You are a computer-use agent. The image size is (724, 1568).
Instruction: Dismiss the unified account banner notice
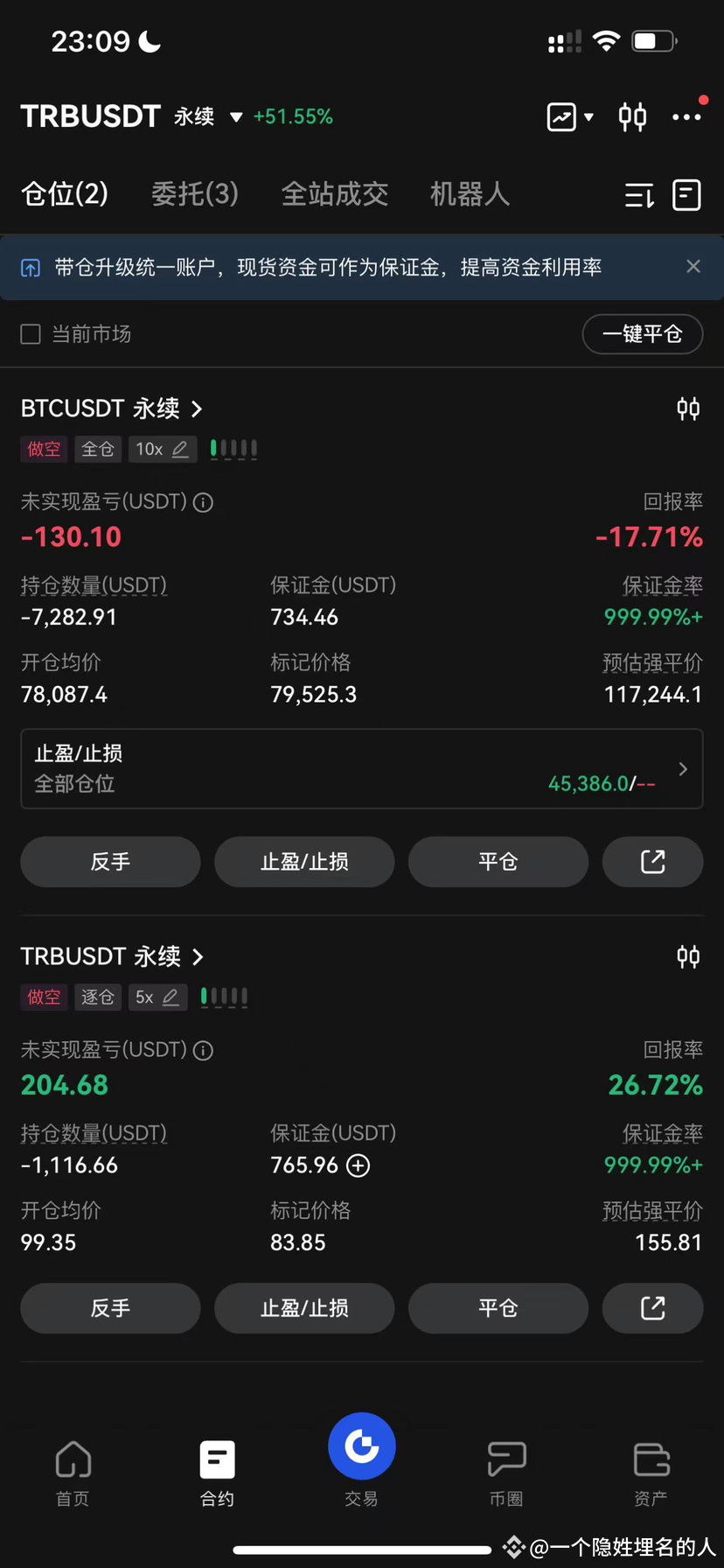pos(693,266)
